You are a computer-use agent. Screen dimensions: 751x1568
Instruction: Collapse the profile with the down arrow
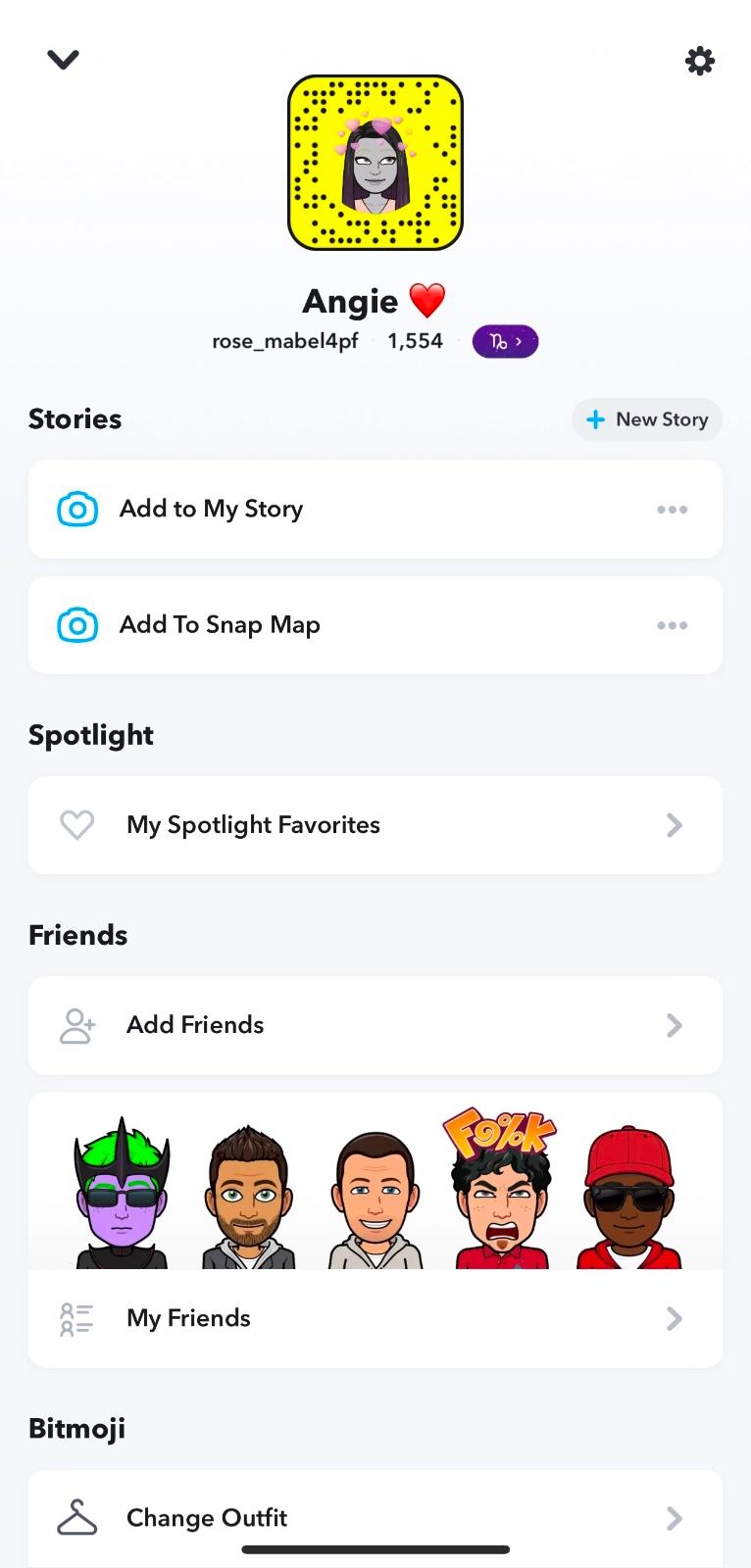(x=63, y=60)
